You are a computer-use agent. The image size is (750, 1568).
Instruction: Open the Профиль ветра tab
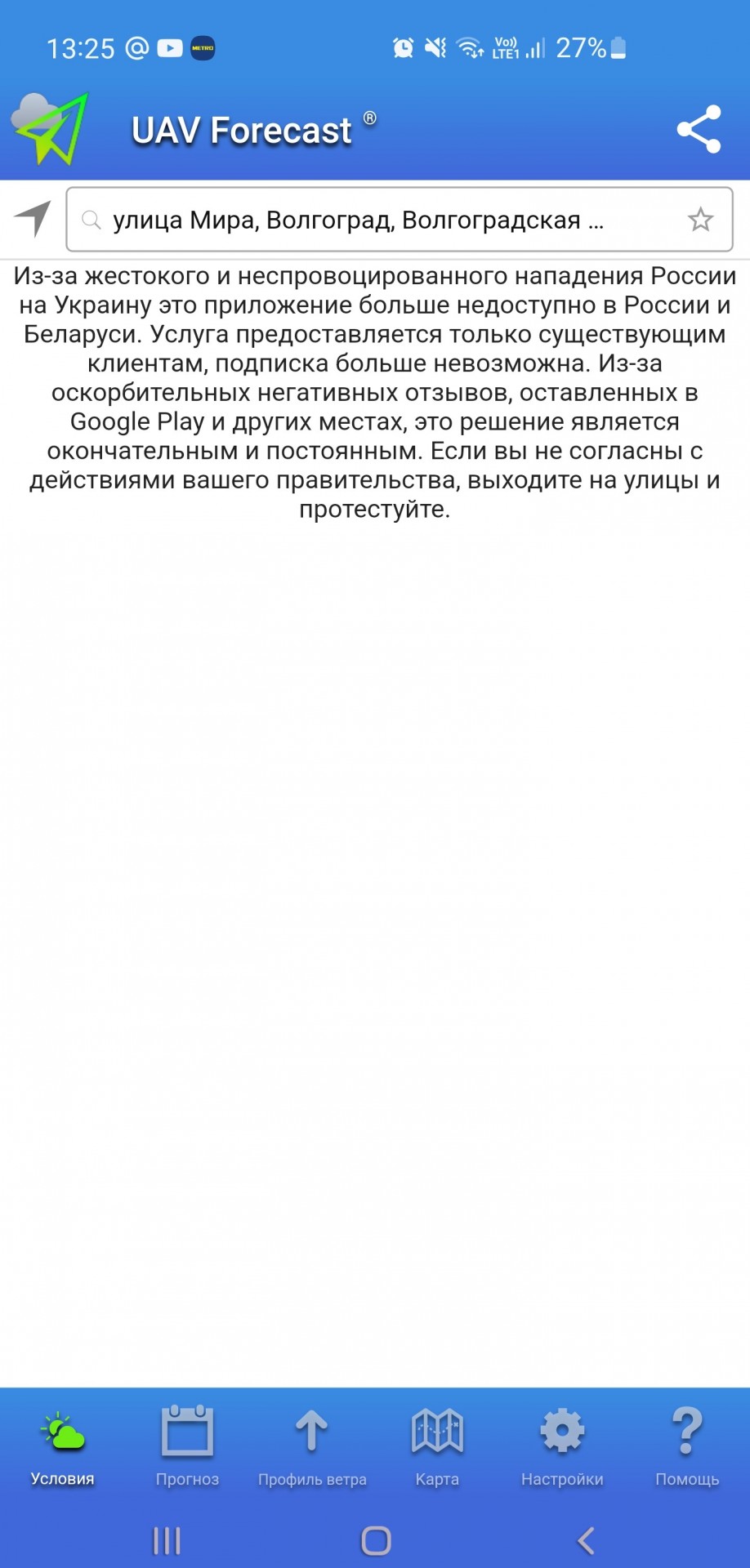pyautogui.click(x=312, y=1449)
